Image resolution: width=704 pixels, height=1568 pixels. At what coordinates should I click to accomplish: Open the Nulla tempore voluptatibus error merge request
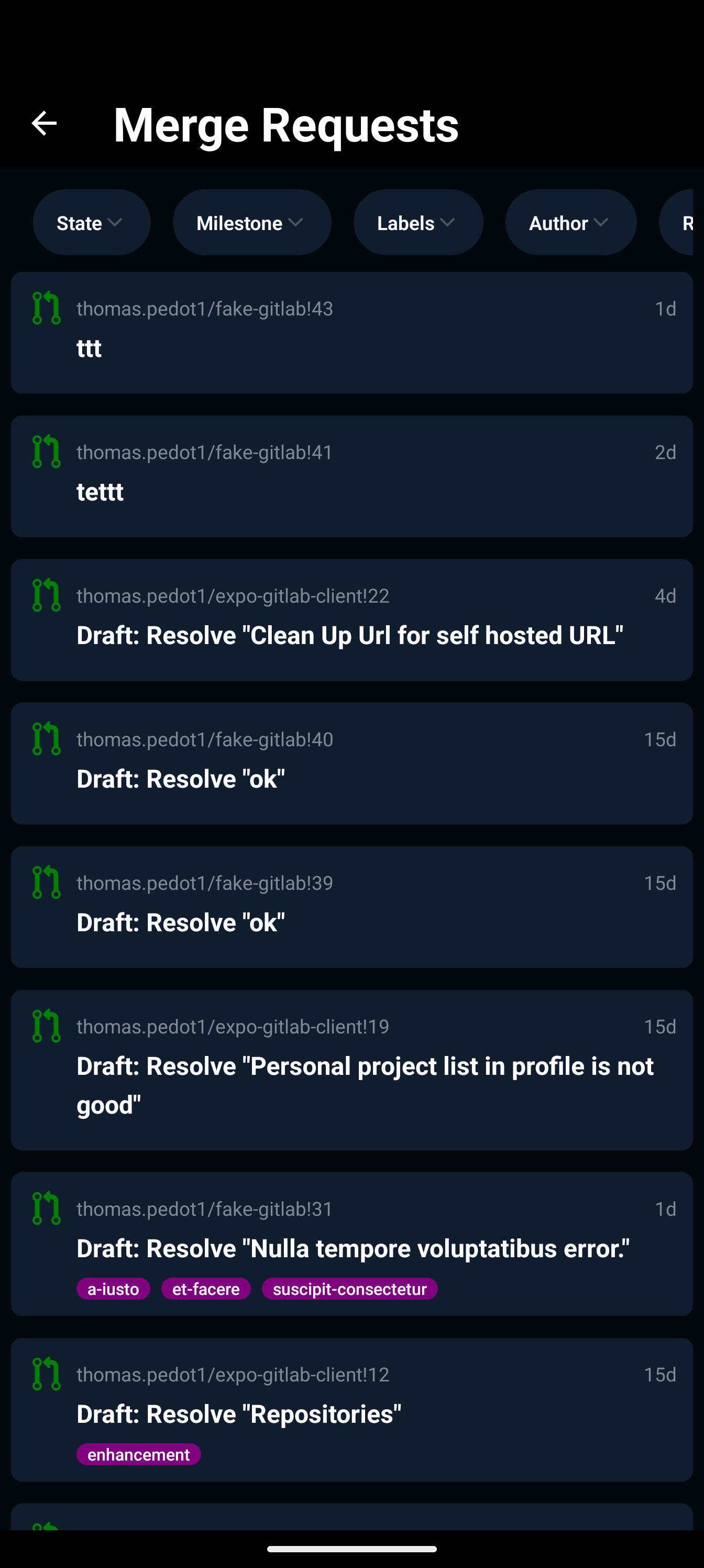point(351,1245)
